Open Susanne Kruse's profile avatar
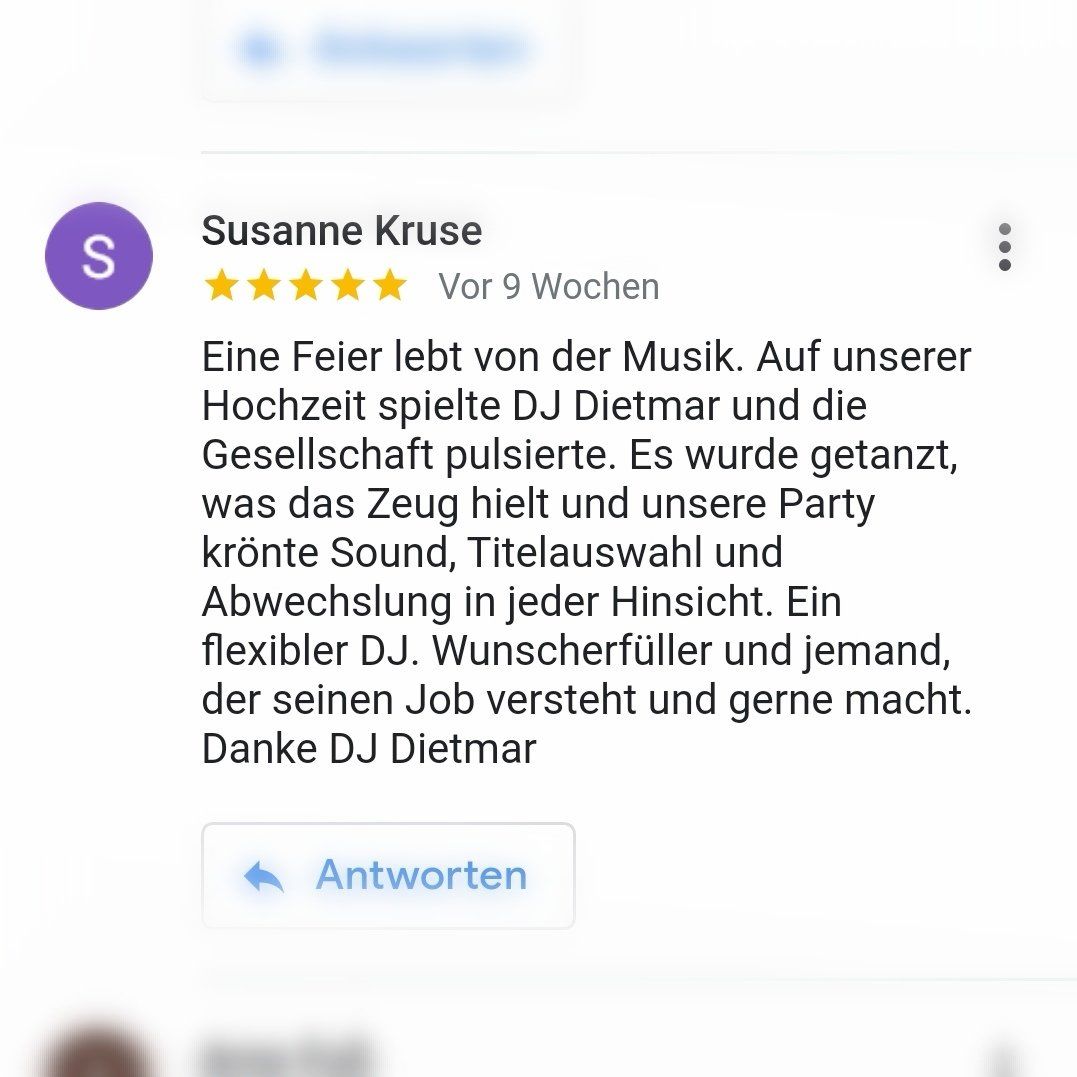The height and width of the screenshot is (1077, 1077). [99, 256]
